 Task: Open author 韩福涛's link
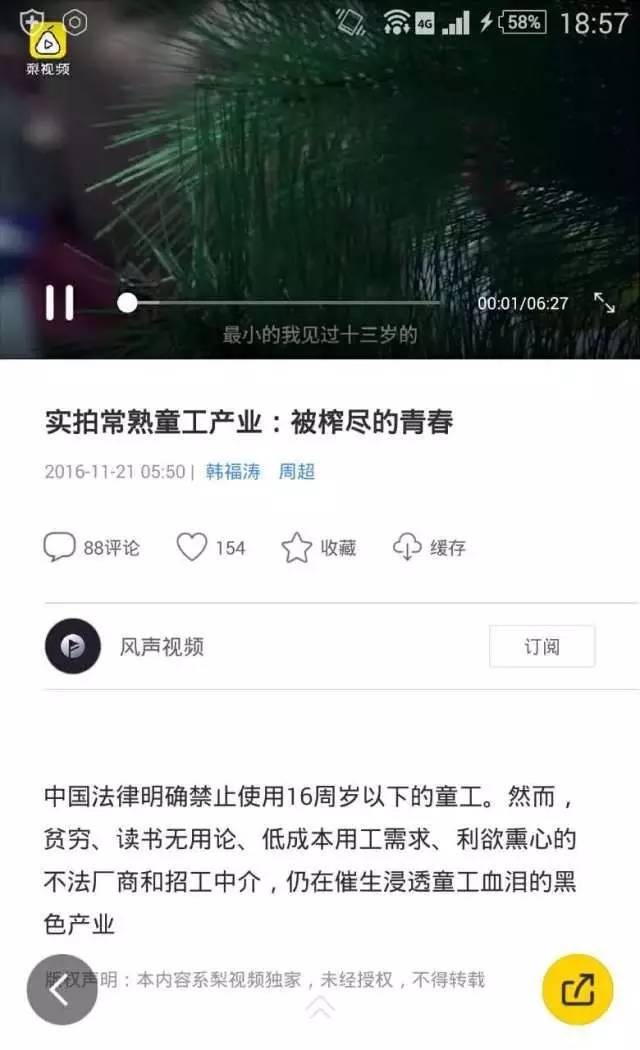coord(232,471)
